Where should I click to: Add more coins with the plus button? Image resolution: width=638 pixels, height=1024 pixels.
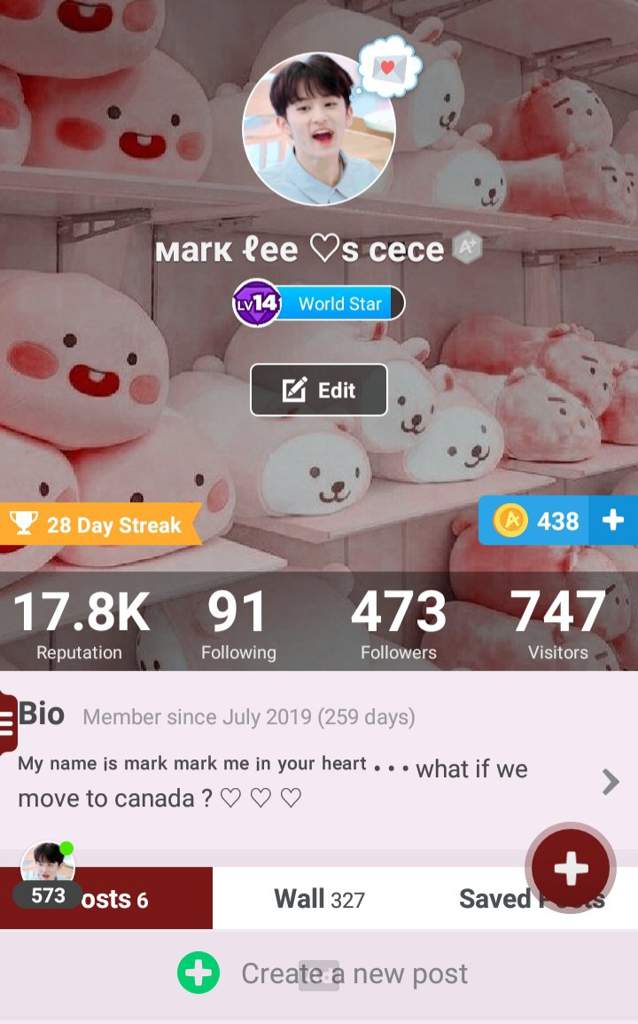click(x=613, y=520)
